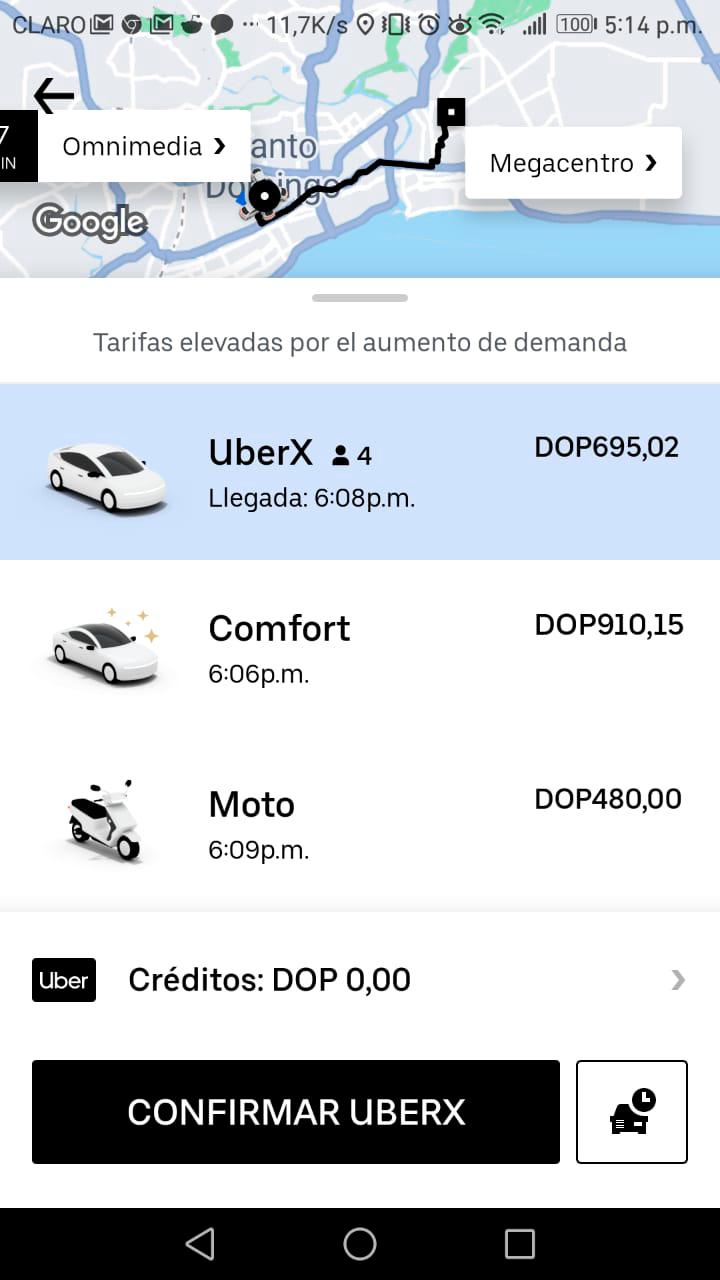This screenshot has height=1280, width=720.
Task: Click the Google logo on the map
Action: 90,222
